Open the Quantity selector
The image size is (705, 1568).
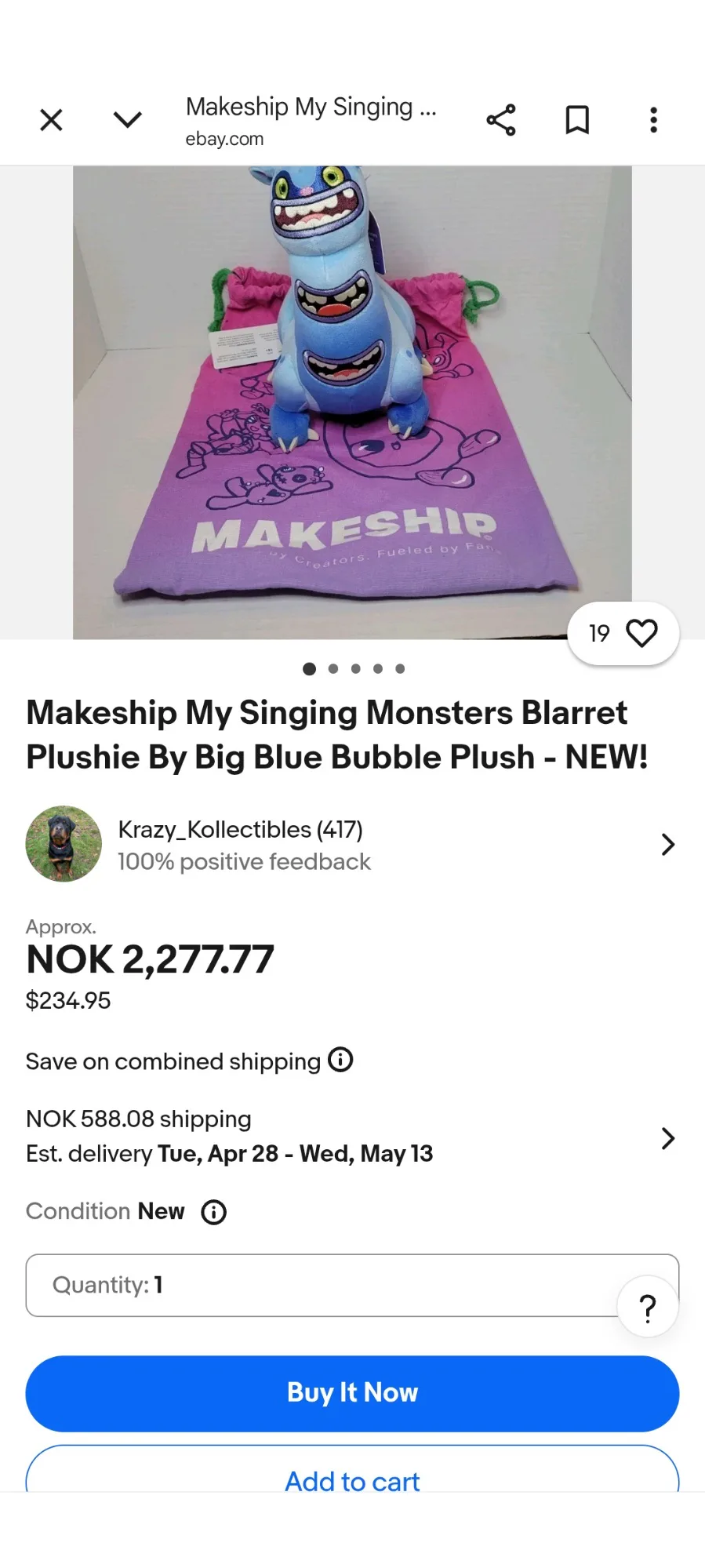[322, 1285]
